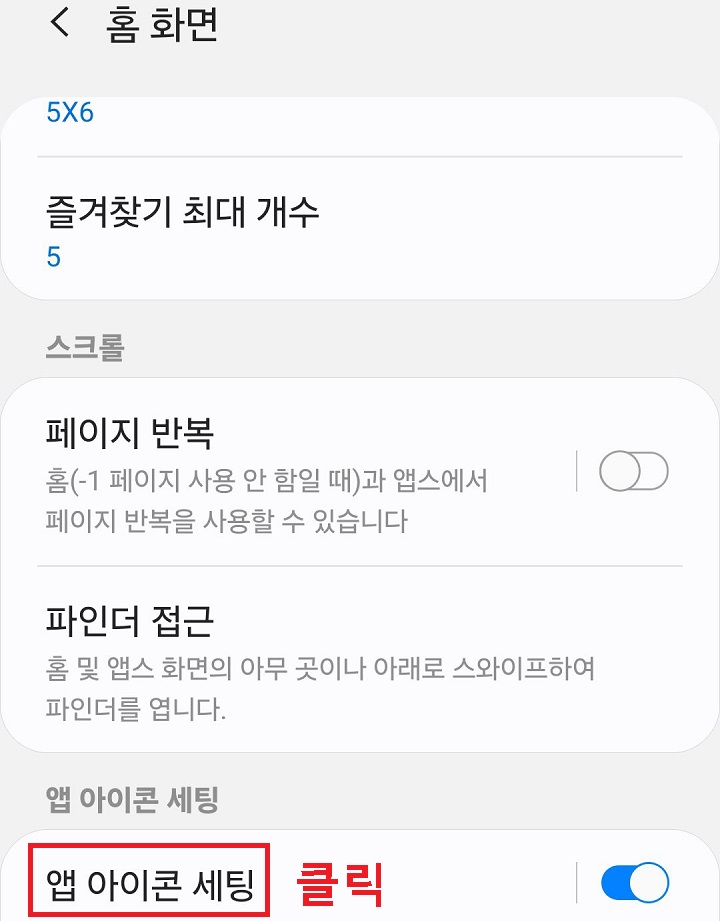Tap the back arrow to leave Home screen settings

[x=57, y=24]
